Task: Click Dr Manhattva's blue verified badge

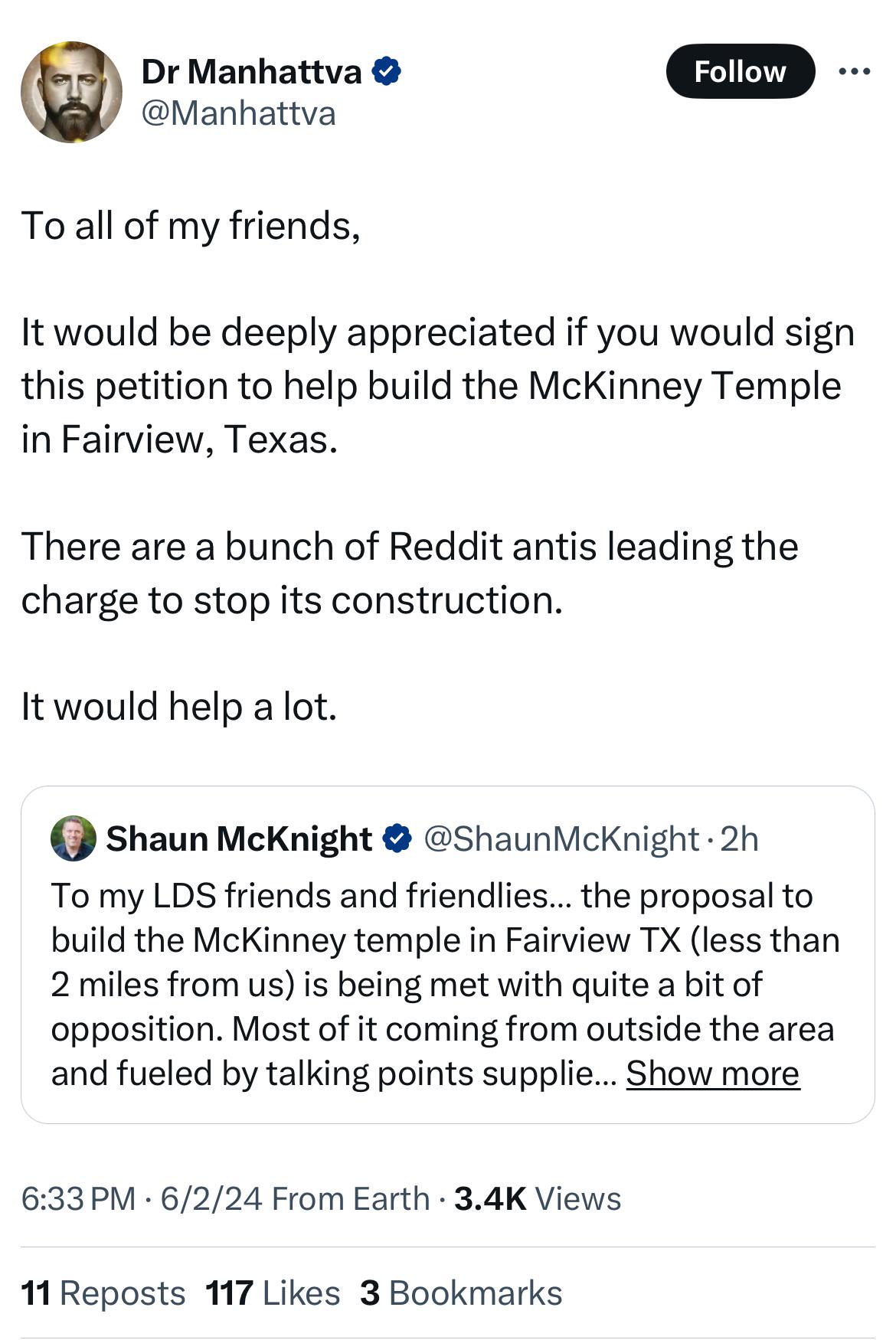Action: [x=387, y=69]
